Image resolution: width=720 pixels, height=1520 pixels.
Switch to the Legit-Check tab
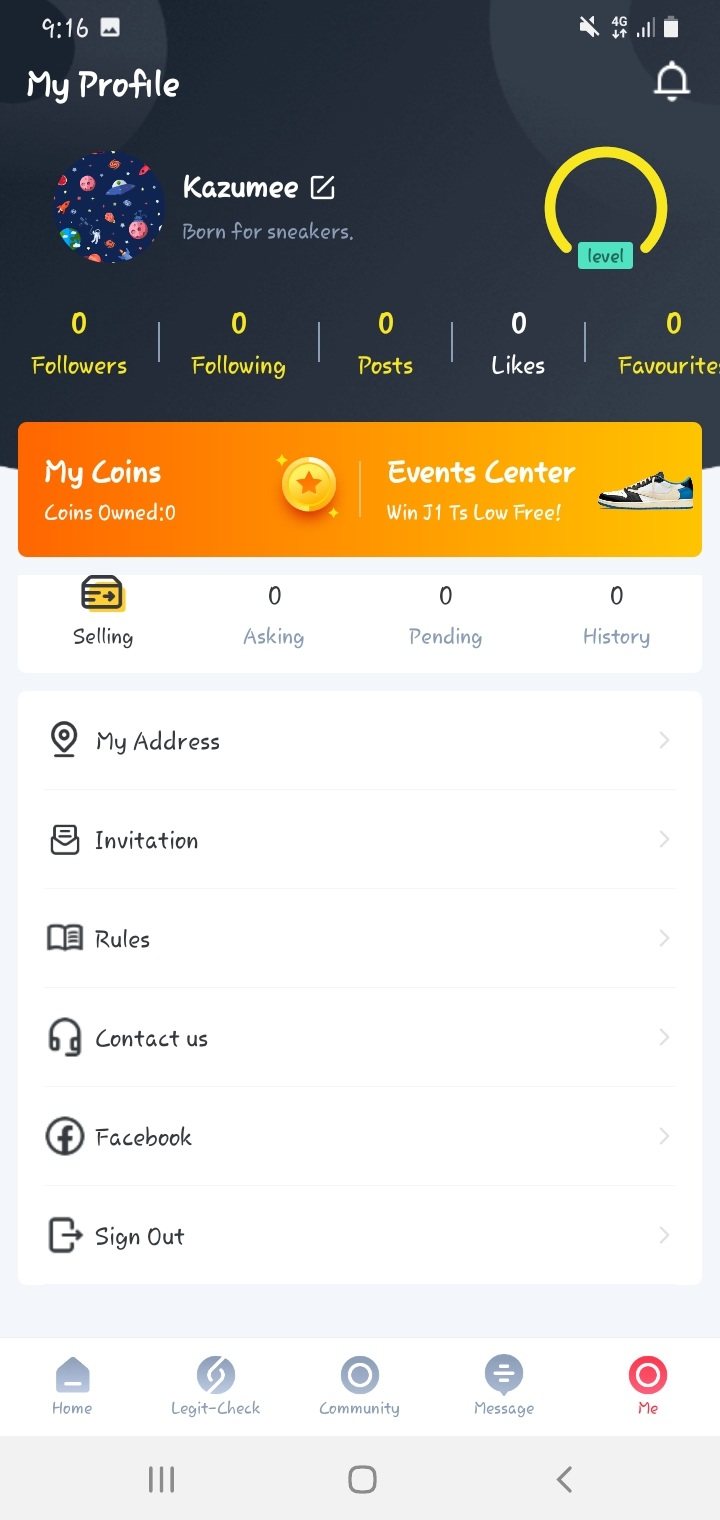[215, 1386]
